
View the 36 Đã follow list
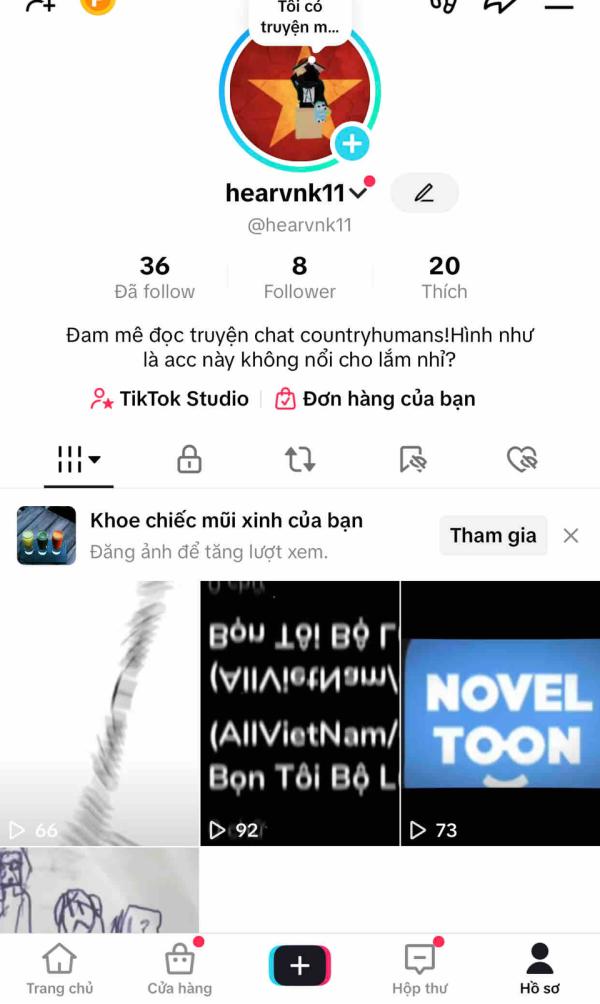coord(154,277)
